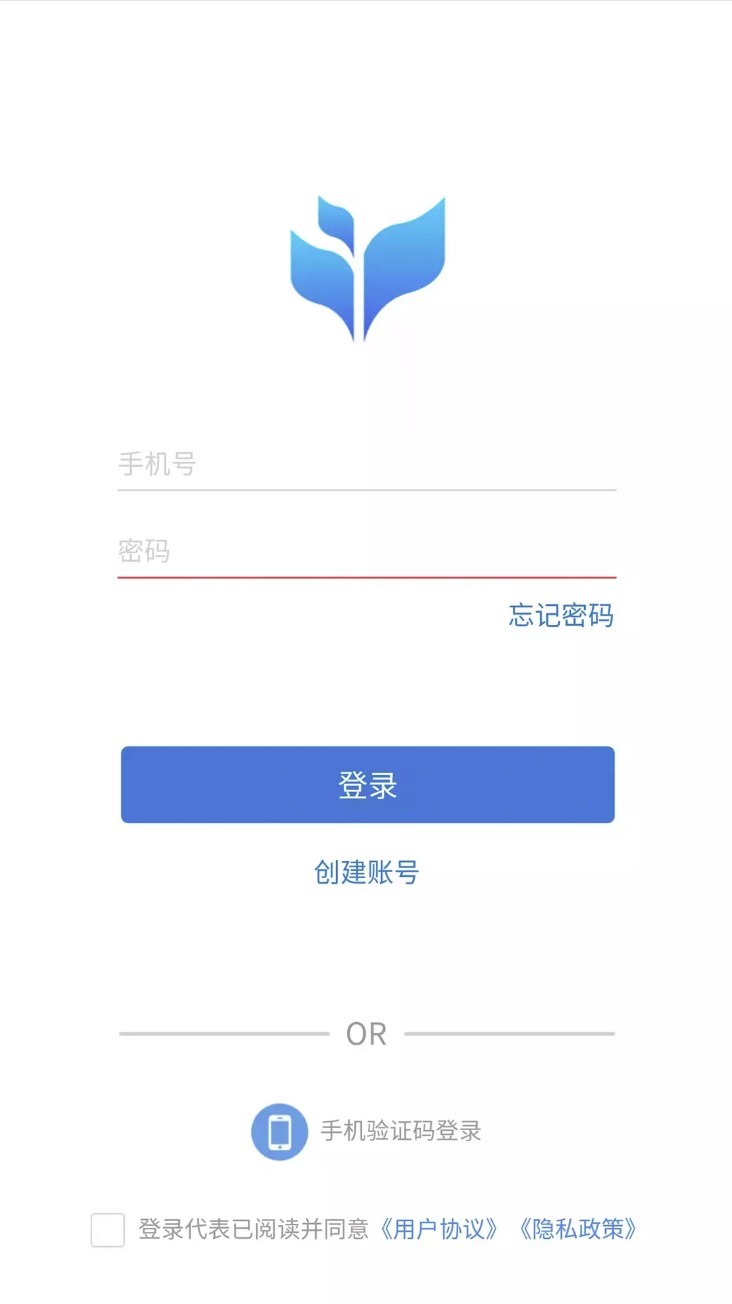Click the circular blue icon above SMS login
The height and width of the screenshot is (1304, 732).
[x=277, y=1131]
